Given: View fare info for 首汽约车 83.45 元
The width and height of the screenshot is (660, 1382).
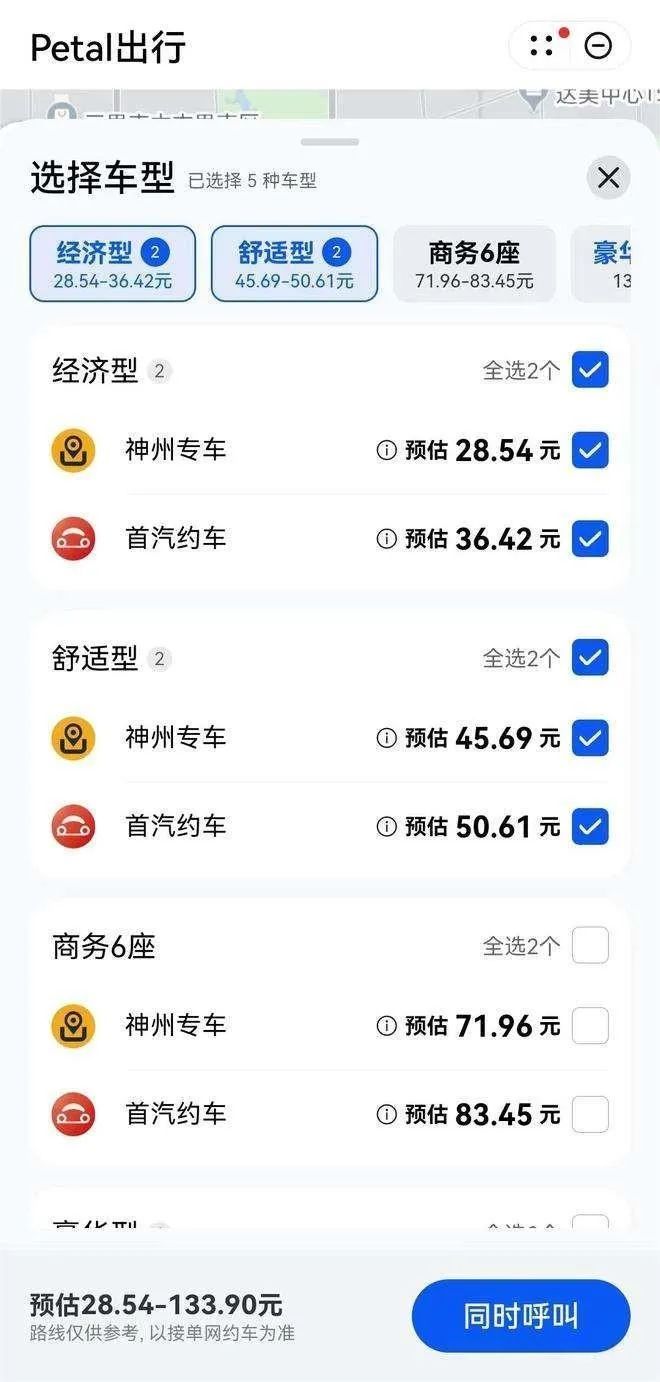Looking at the screenshot, I should tap(386, 1114).
